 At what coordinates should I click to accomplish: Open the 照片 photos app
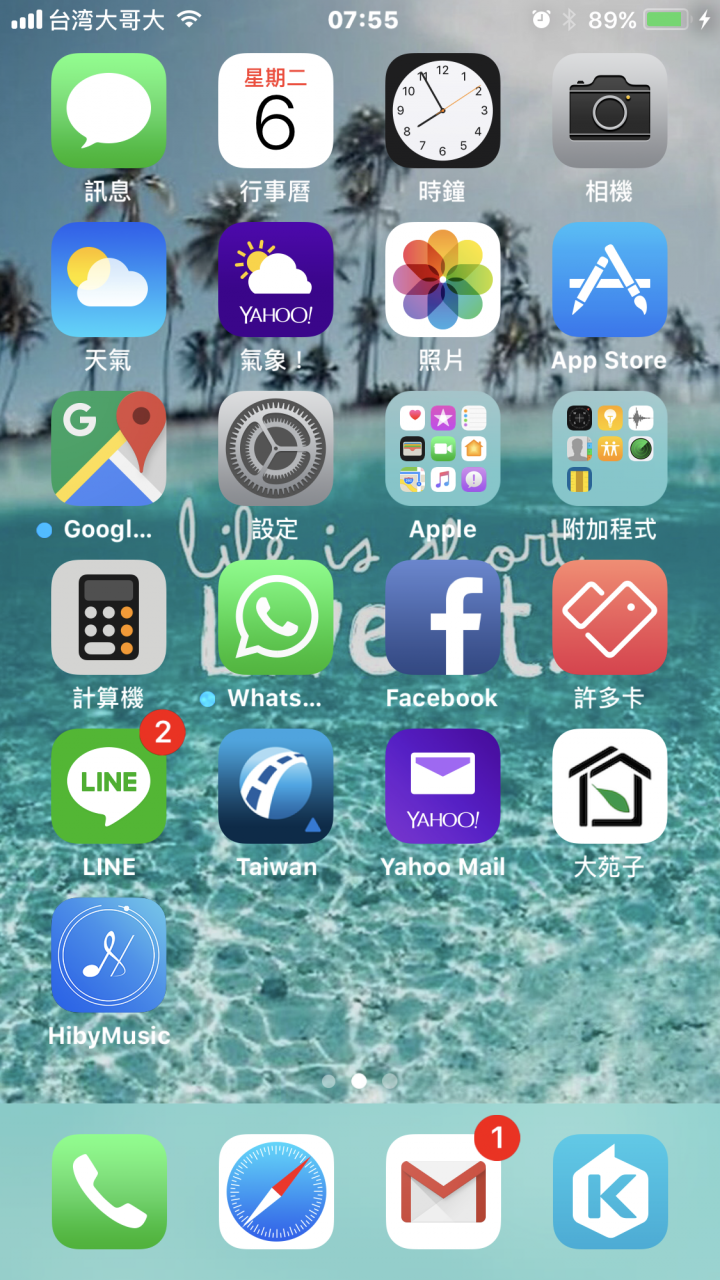point(442,279)
